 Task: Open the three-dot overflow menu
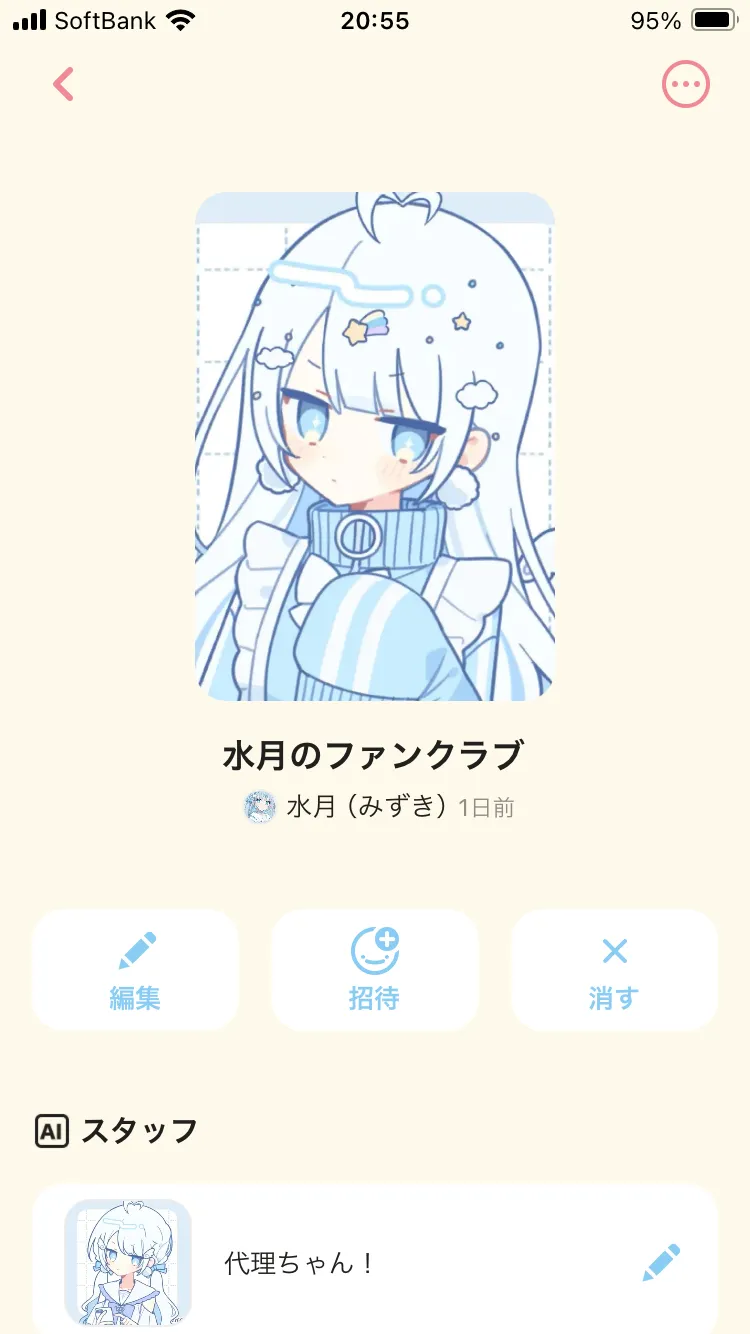[686, 85]
